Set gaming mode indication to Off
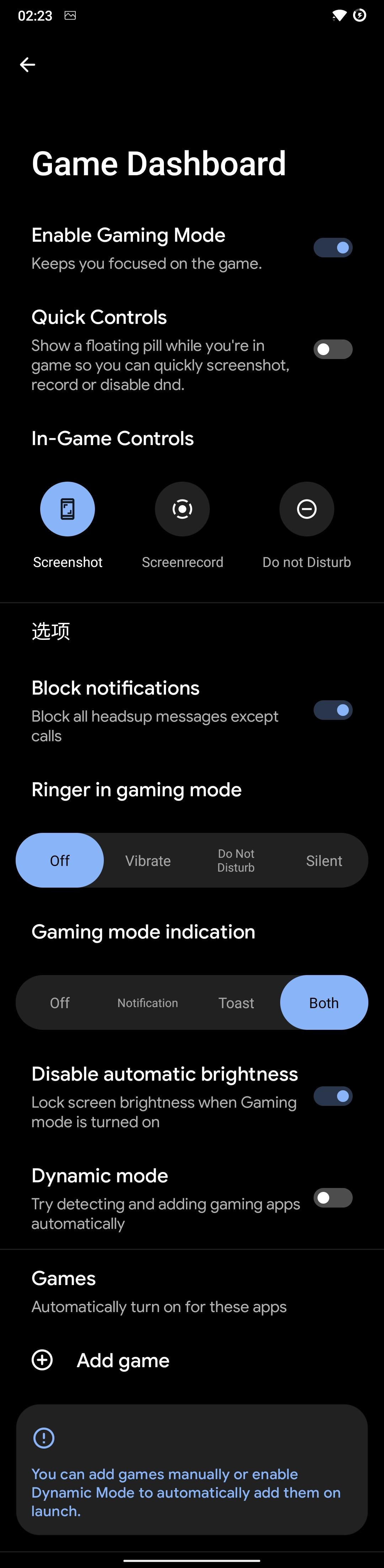This screenshot has width=384, height=1568. [x=60, y=1002]
